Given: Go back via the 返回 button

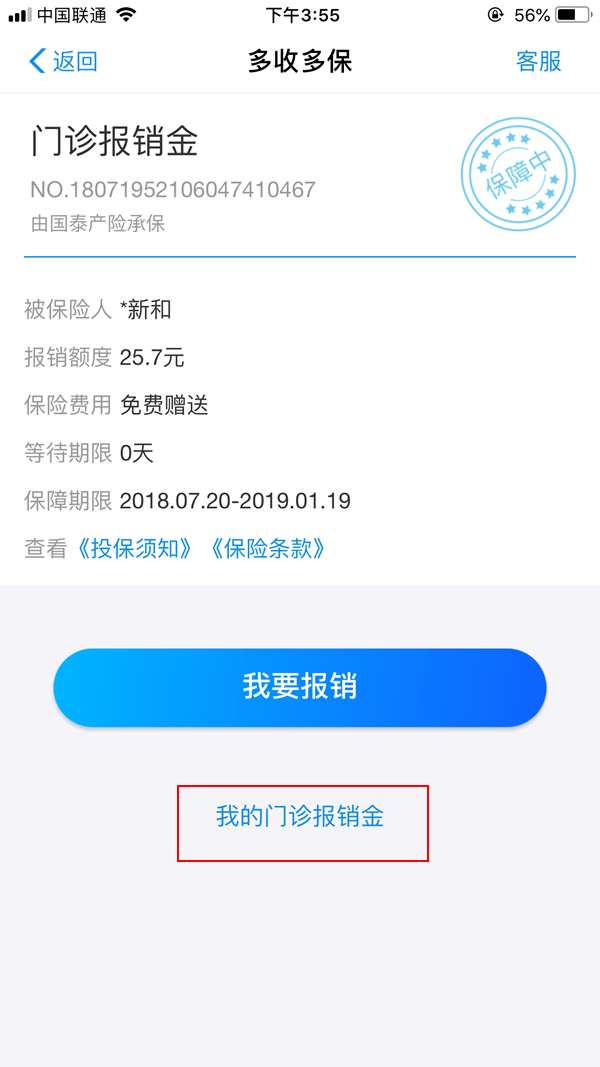Looking at the screenshot, I should click(63, 62).
